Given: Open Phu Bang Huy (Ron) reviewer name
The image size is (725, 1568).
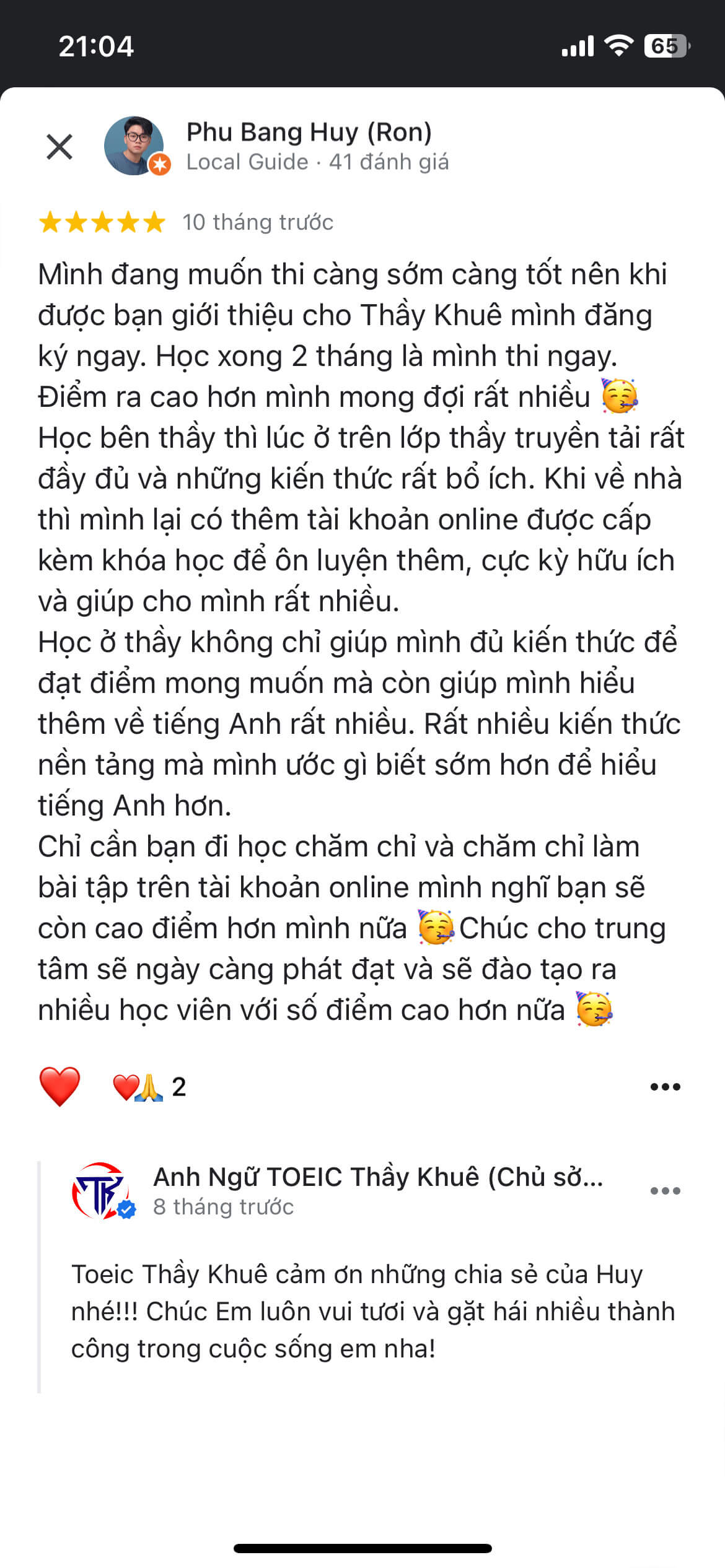Looking at the screenshot, I should click(x=309, y=132).
